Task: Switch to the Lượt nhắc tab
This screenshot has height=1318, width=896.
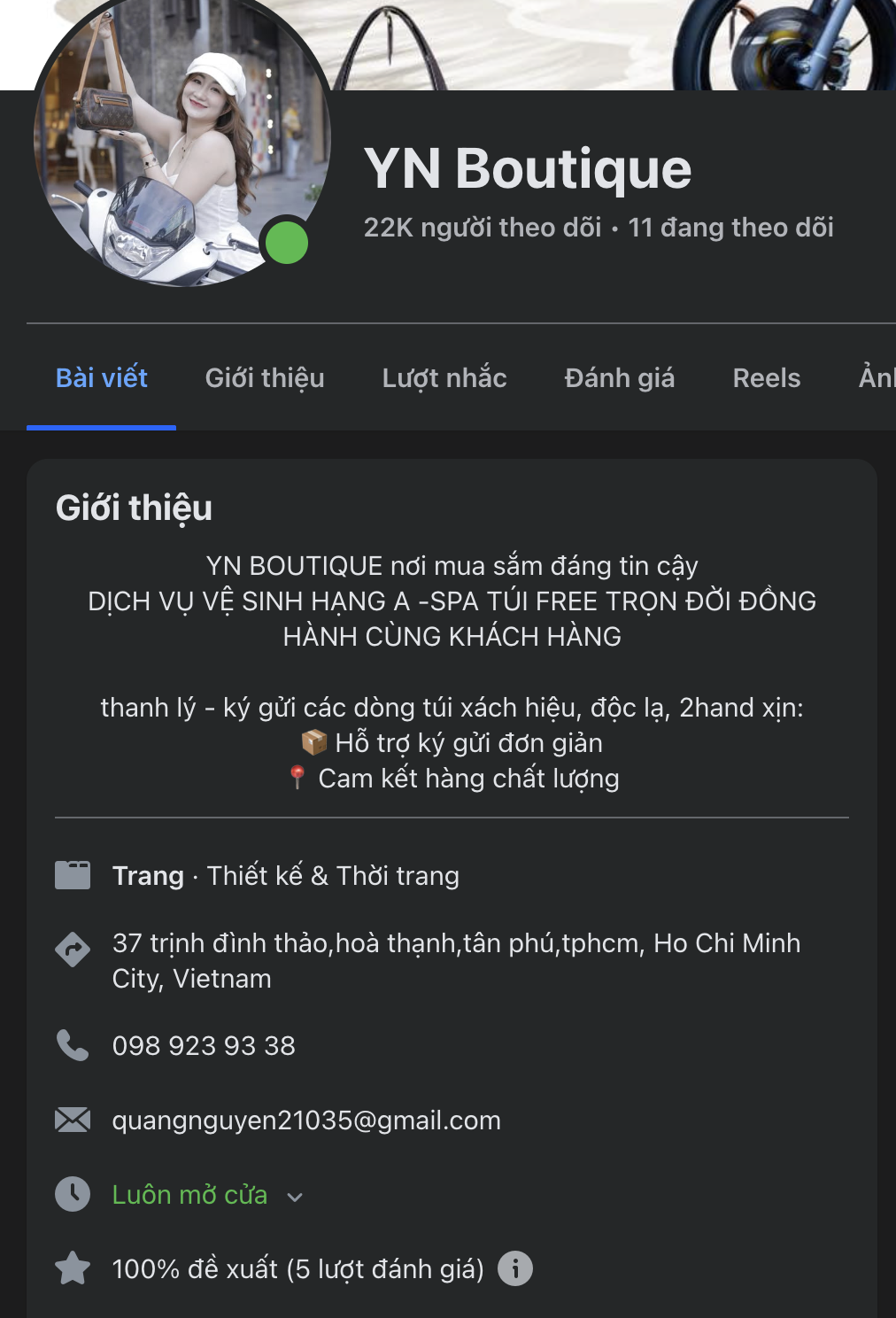Action: (444, 378)
